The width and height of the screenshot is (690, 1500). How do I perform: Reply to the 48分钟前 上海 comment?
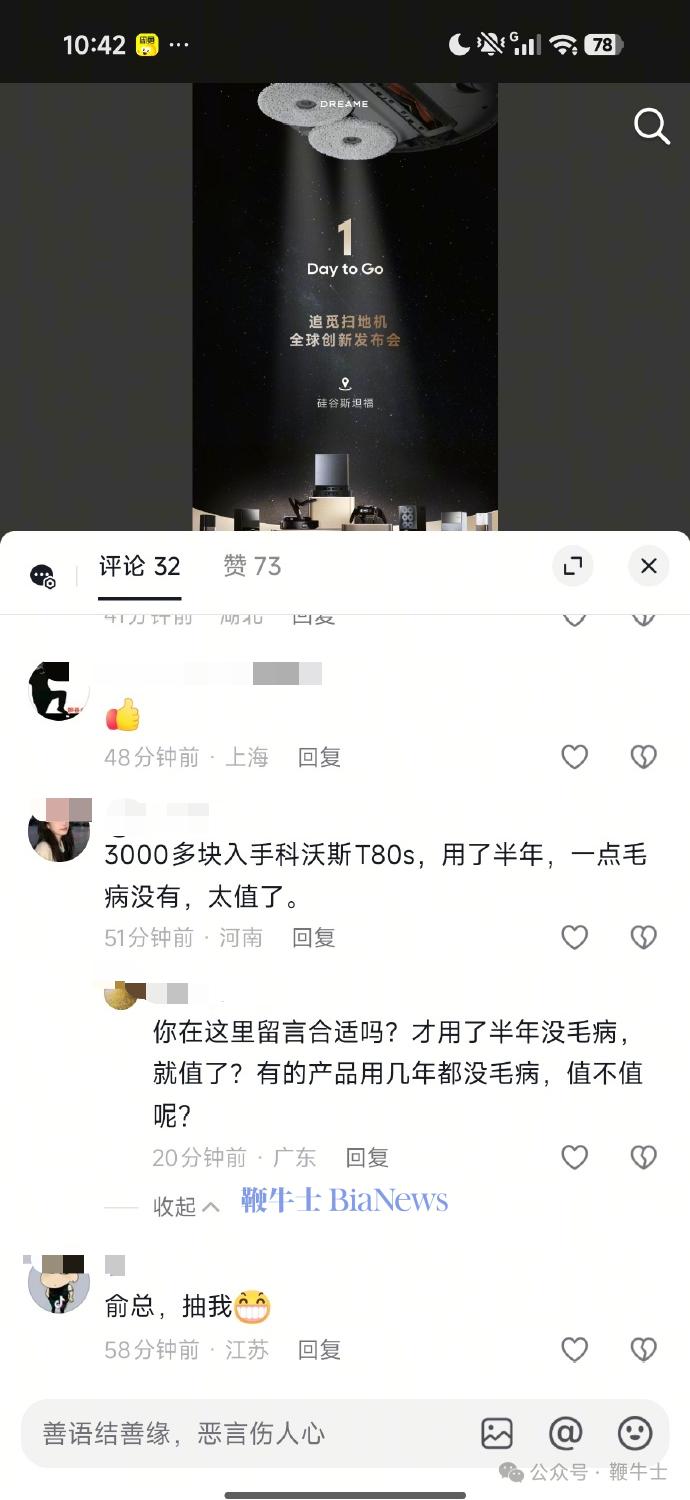[x=319, y=758]
